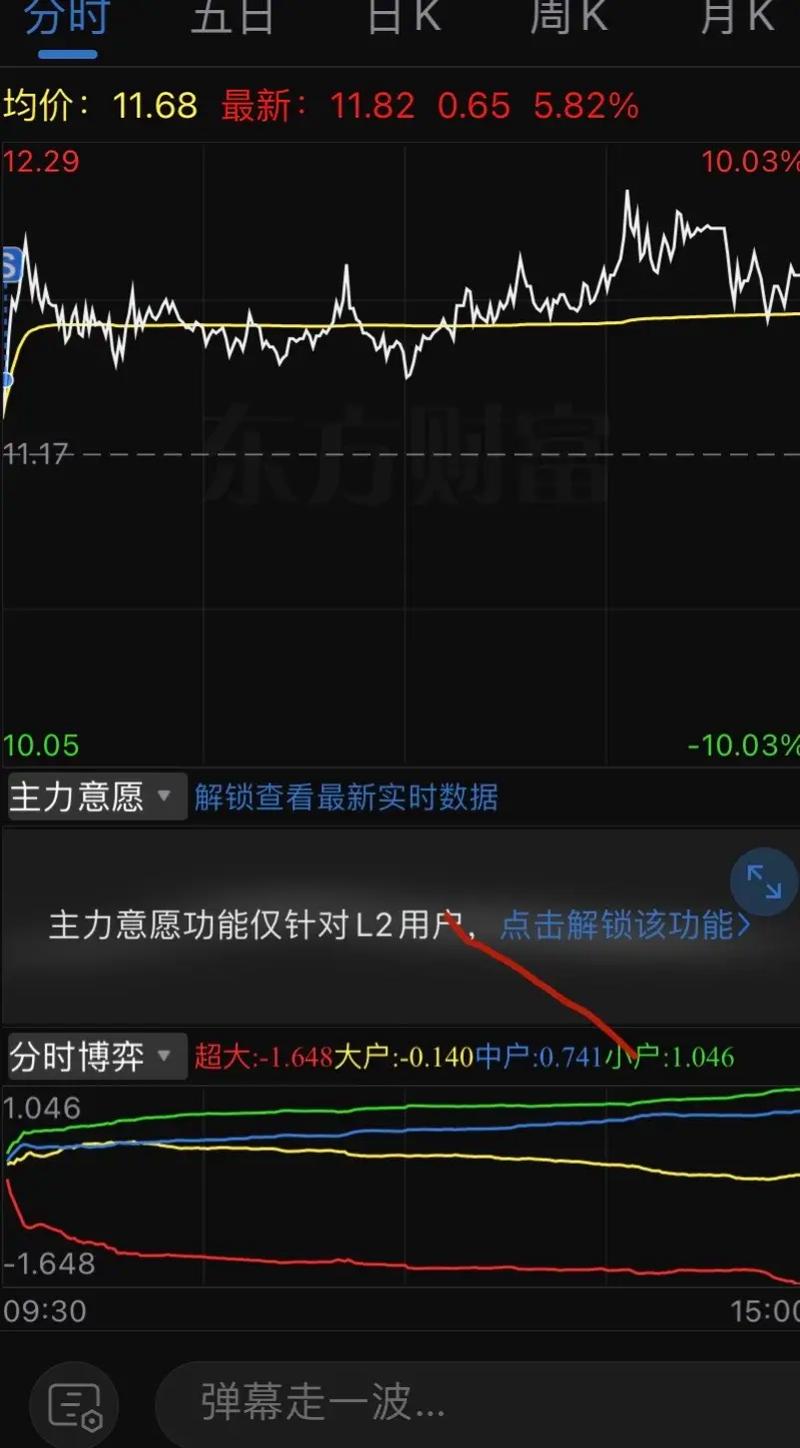Viewport: 800px width, 1448px height.
Task: Expand the L2 panel with blue arrows icon
Action: [763, 881]
